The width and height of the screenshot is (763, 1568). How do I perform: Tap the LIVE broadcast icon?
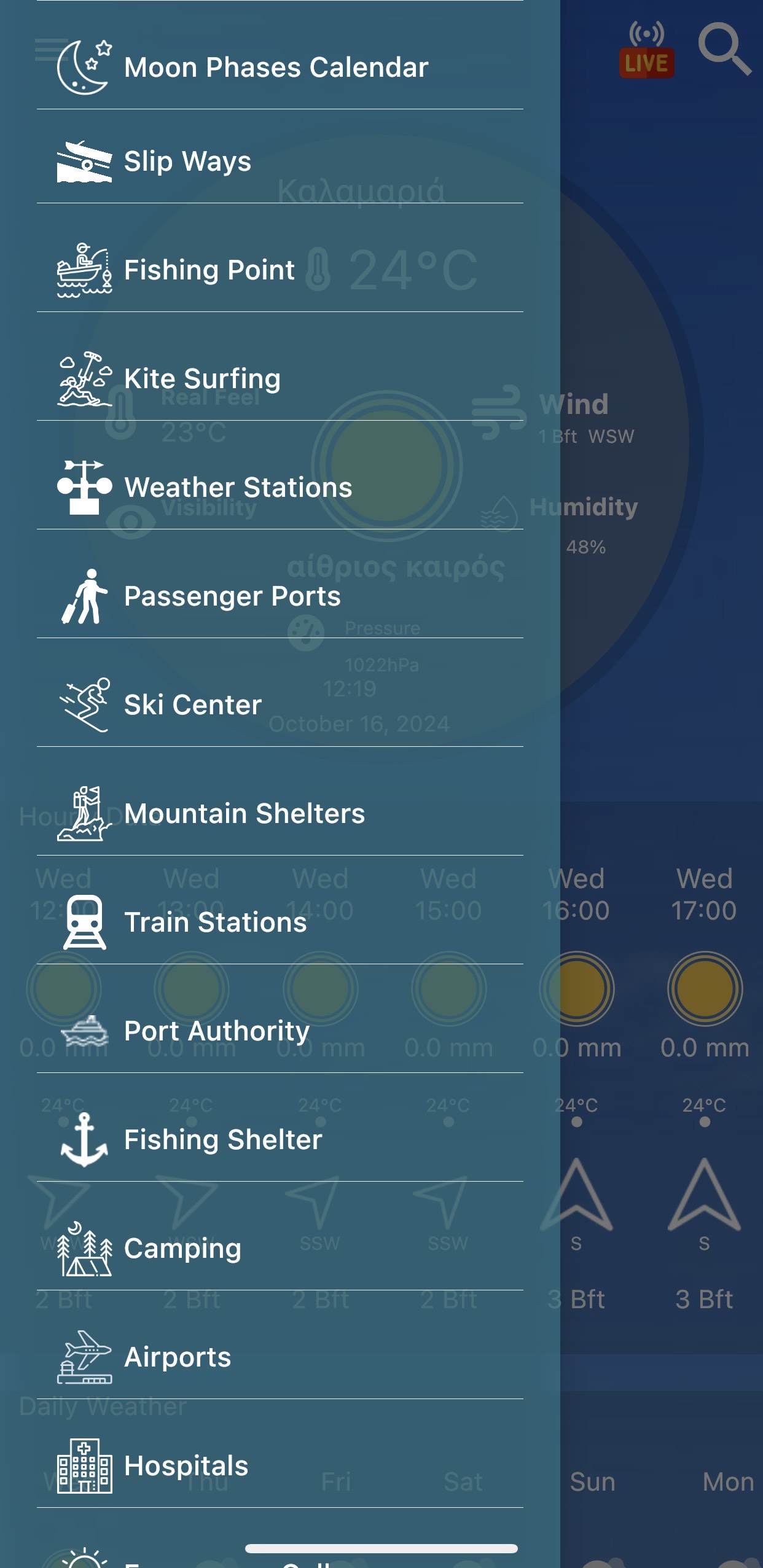pyautogui.click(x=646, y=50)
